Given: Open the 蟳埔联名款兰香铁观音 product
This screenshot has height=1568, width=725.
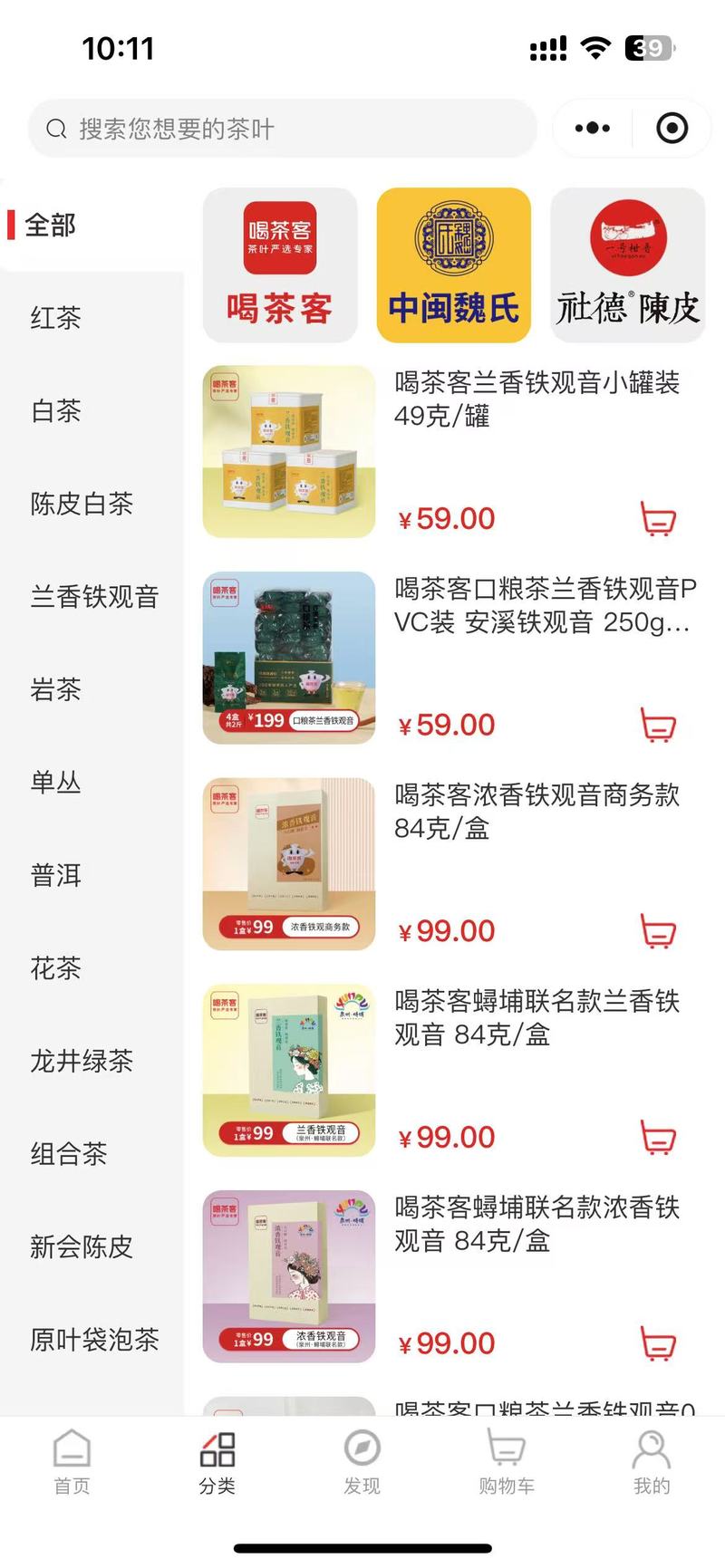Looking at the screenshot, I should click(536, 1017).
